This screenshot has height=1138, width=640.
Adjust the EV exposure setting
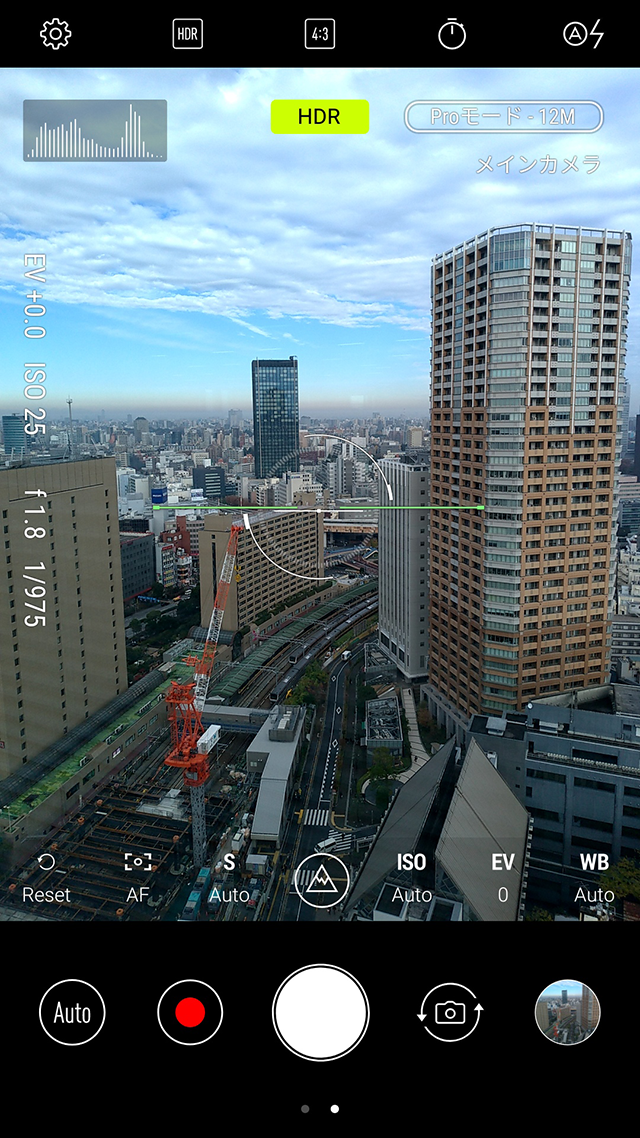click(x=502, y=878)
